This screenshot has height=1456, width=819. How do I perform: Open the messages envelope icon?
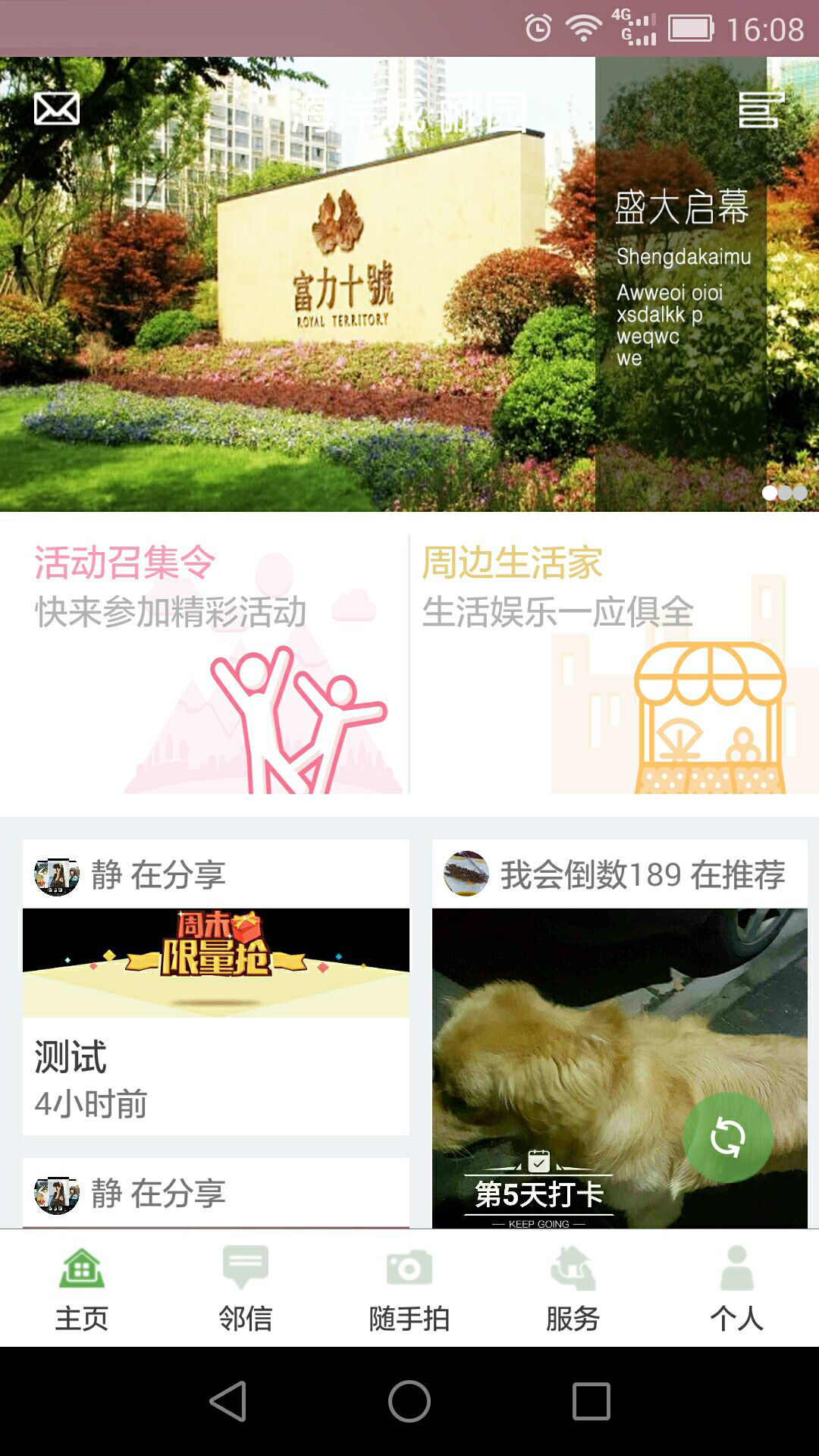57,109
